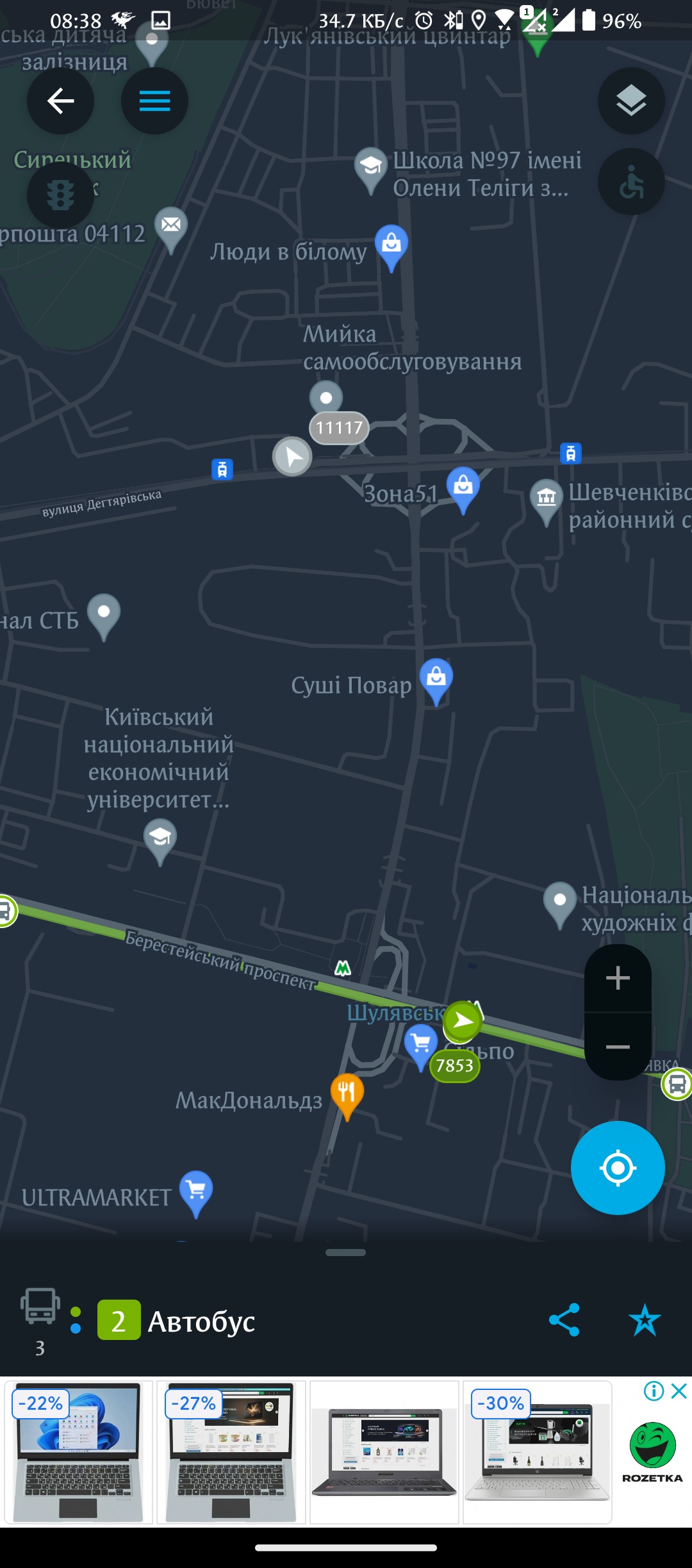Screen dimensions: 692x1568
Task: Select bus vehicle 7853 on map
Action: [463, 1022]
